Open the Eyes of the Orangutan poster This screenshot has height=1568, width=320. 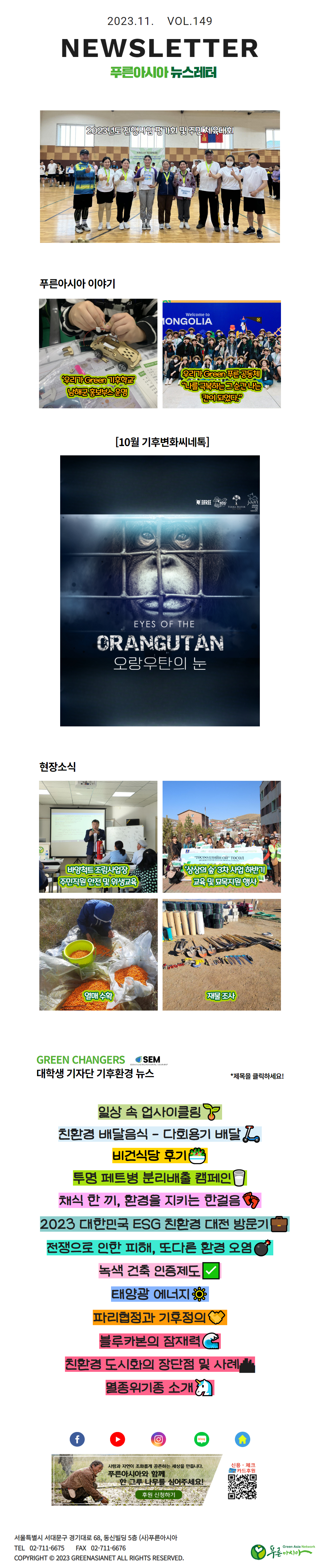point(160,590)
